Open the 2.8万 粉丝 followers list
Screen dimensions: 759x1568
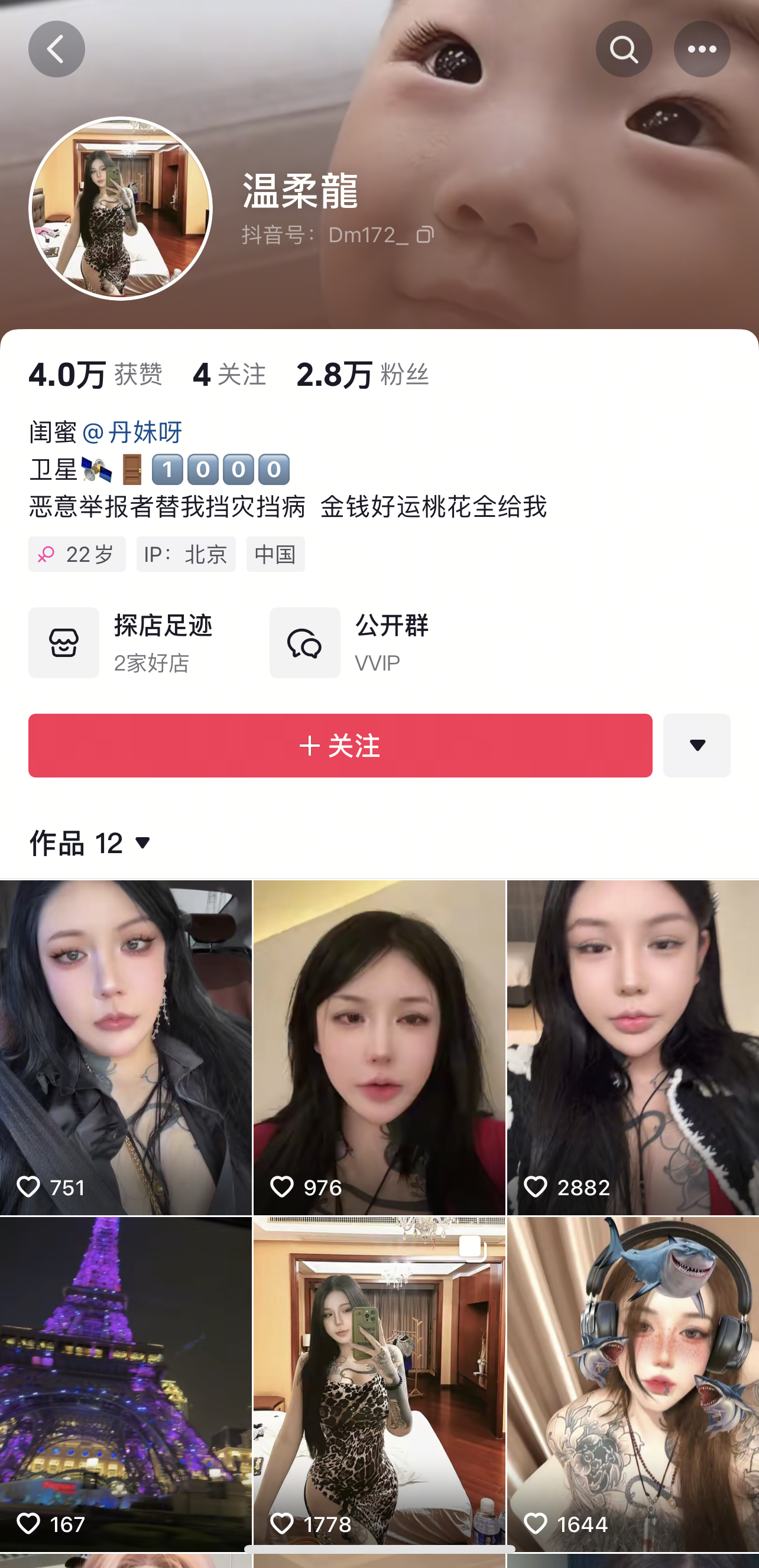click(x=362, y=374)
